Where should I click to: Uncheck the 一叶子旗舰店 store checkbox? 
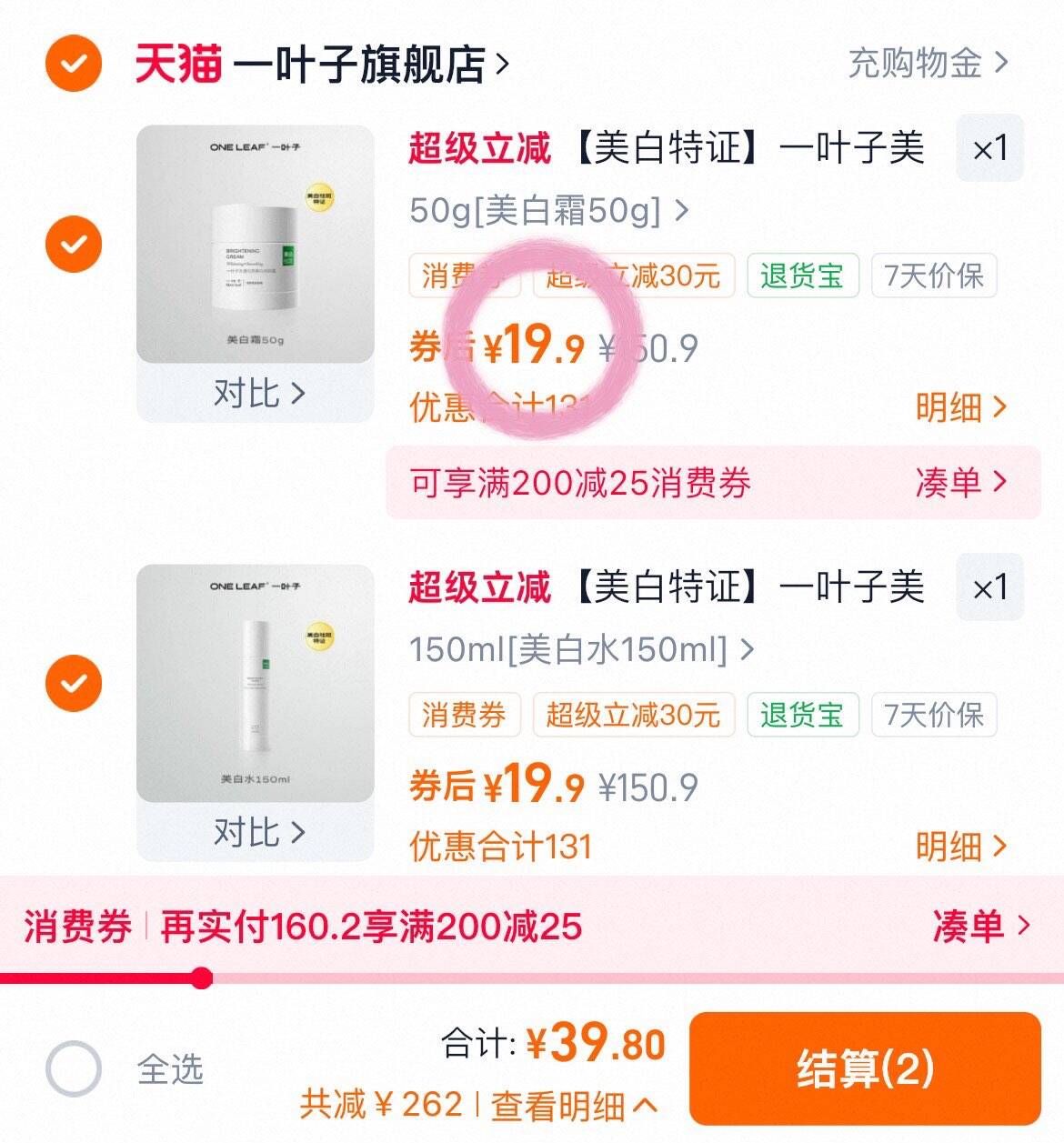(74, 63)
